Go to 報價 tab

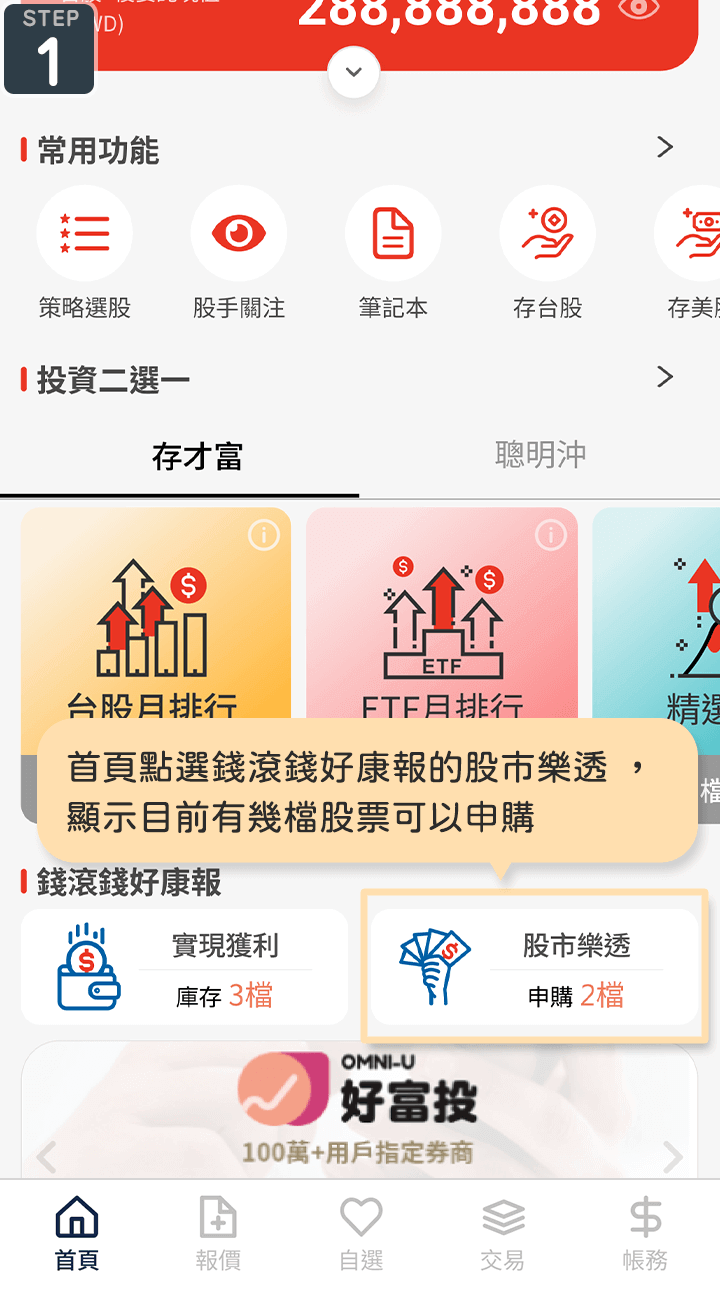pyautogui.click(x=218, y=1234)
